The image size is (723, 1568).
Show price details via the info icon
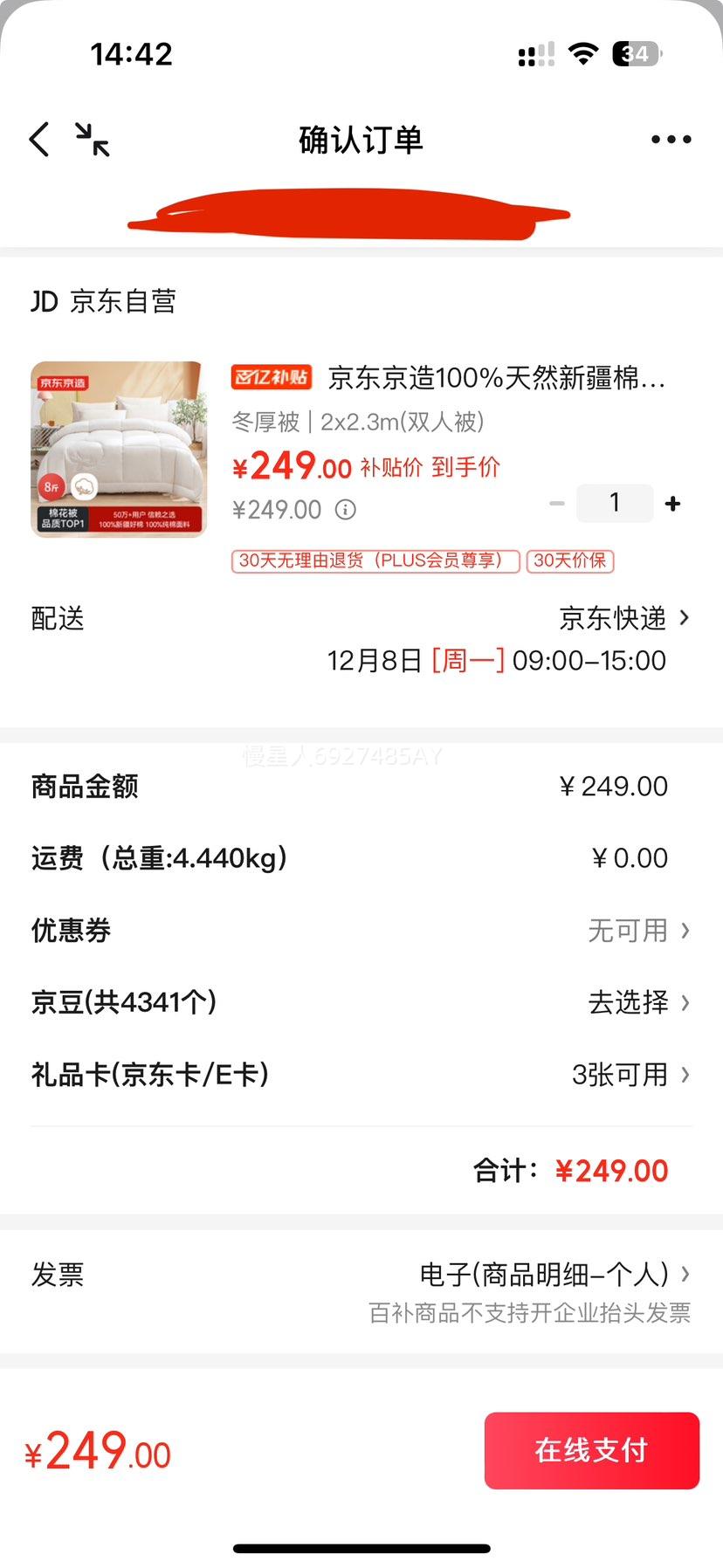[x=346, y=510]
